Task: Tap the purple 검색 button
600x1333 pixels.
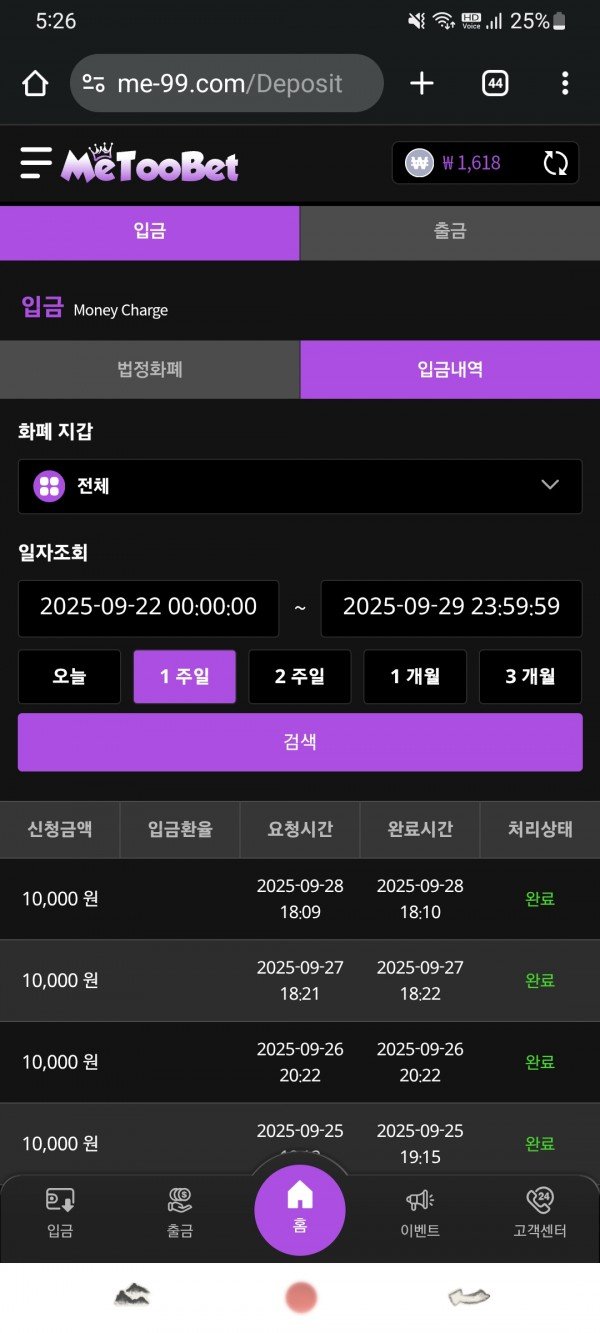Action: [300, 742]
